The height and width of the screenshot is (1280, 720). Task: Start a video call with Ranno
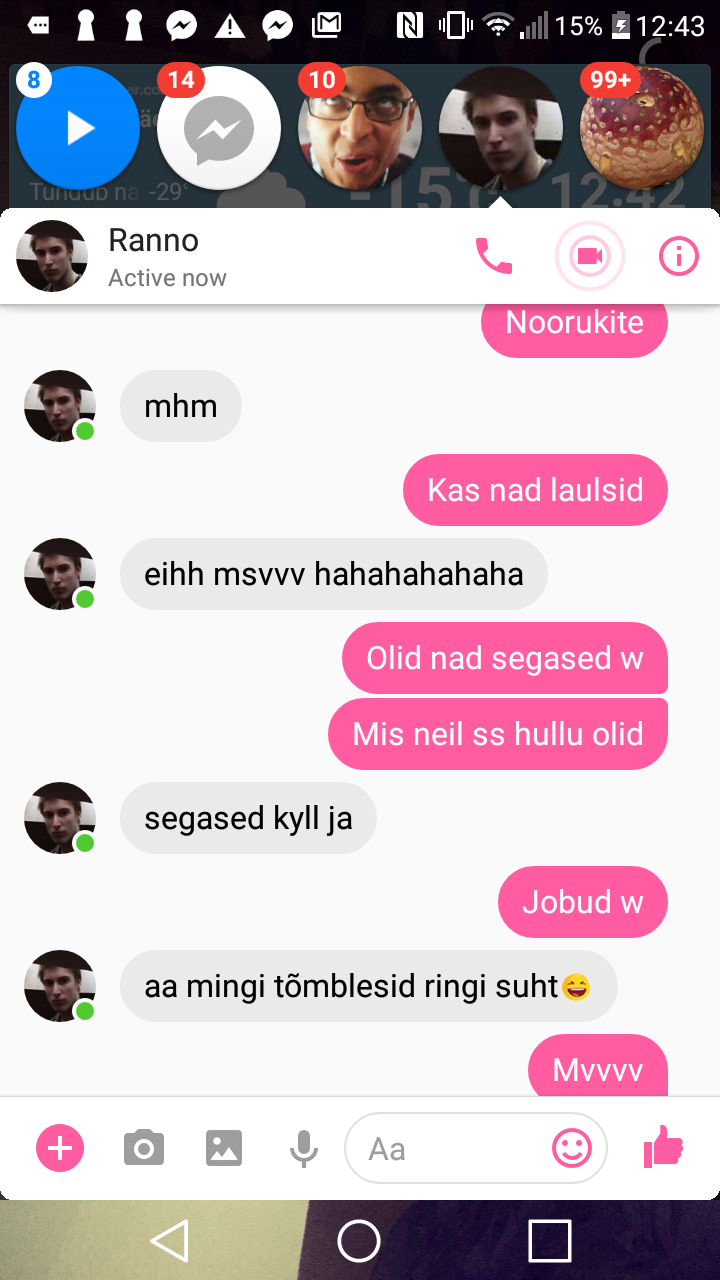(590, 257)
